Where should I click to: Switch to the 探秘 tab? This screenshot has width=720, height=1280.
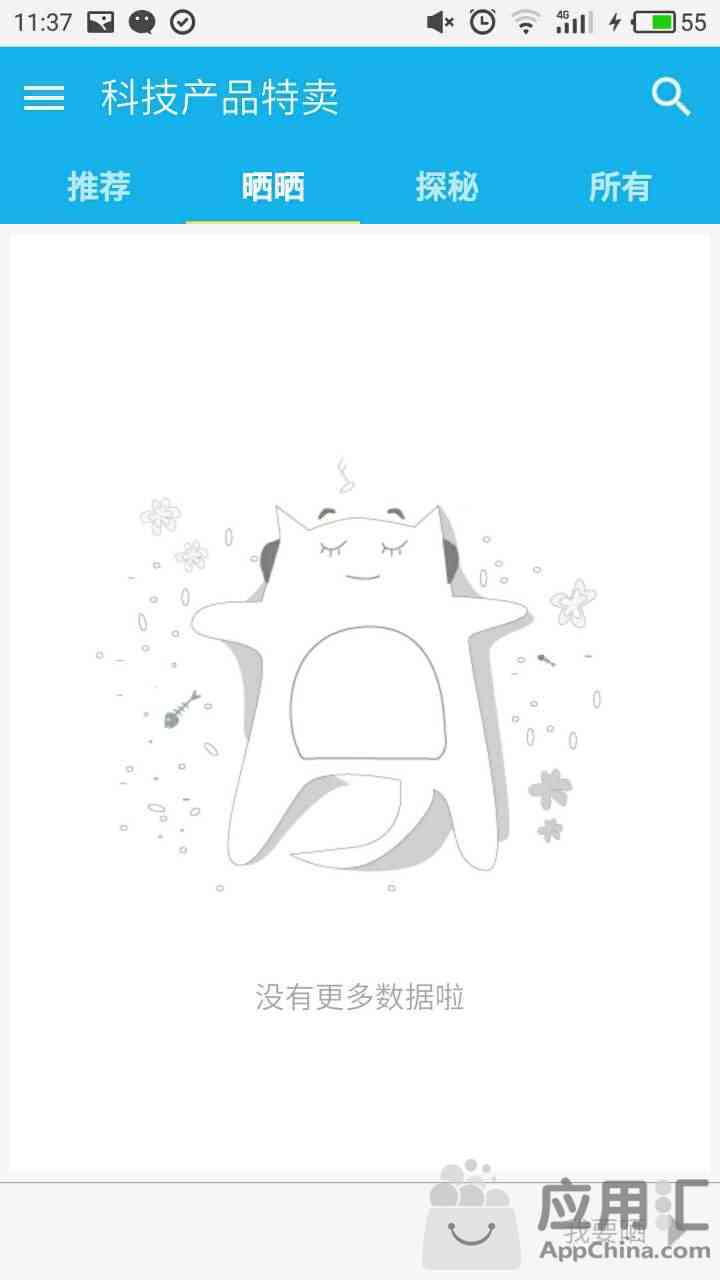447,187
